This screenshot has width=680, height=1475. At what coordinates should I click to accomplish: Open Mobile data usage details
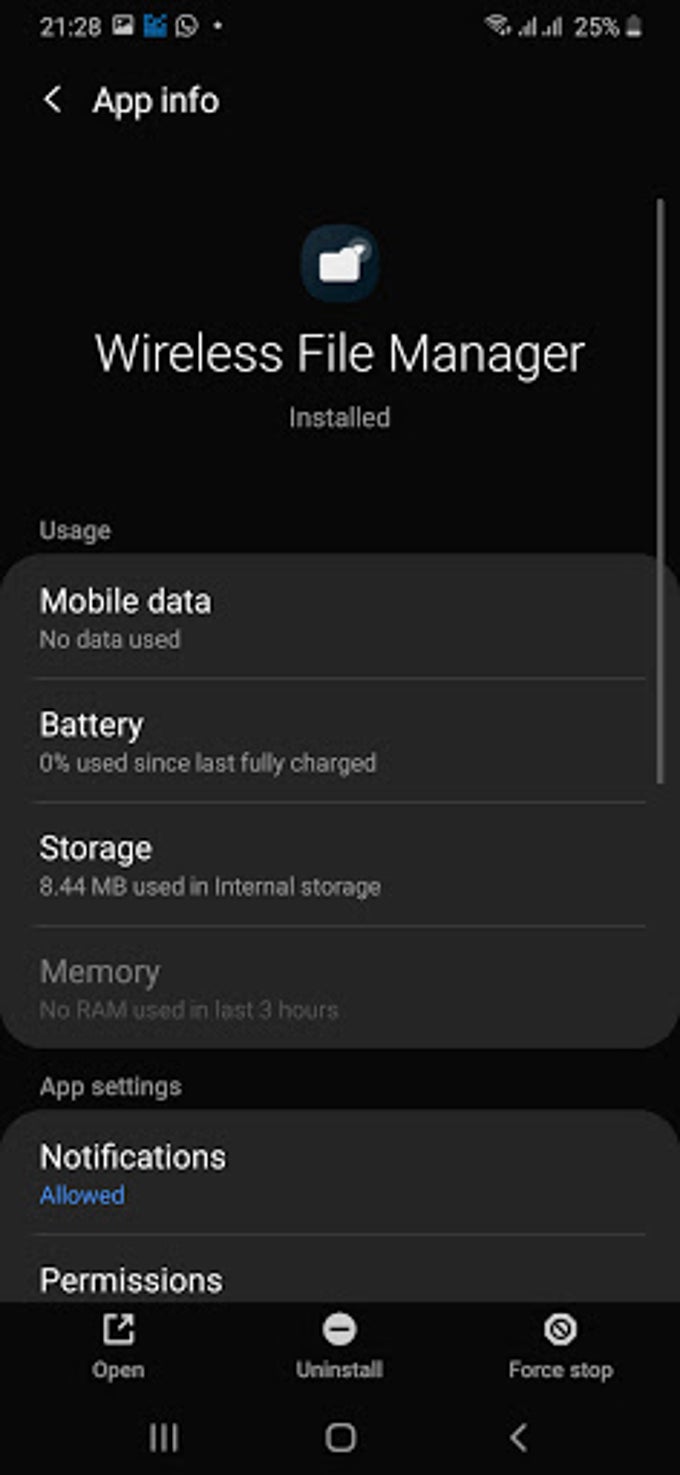(x=340, y=617)
